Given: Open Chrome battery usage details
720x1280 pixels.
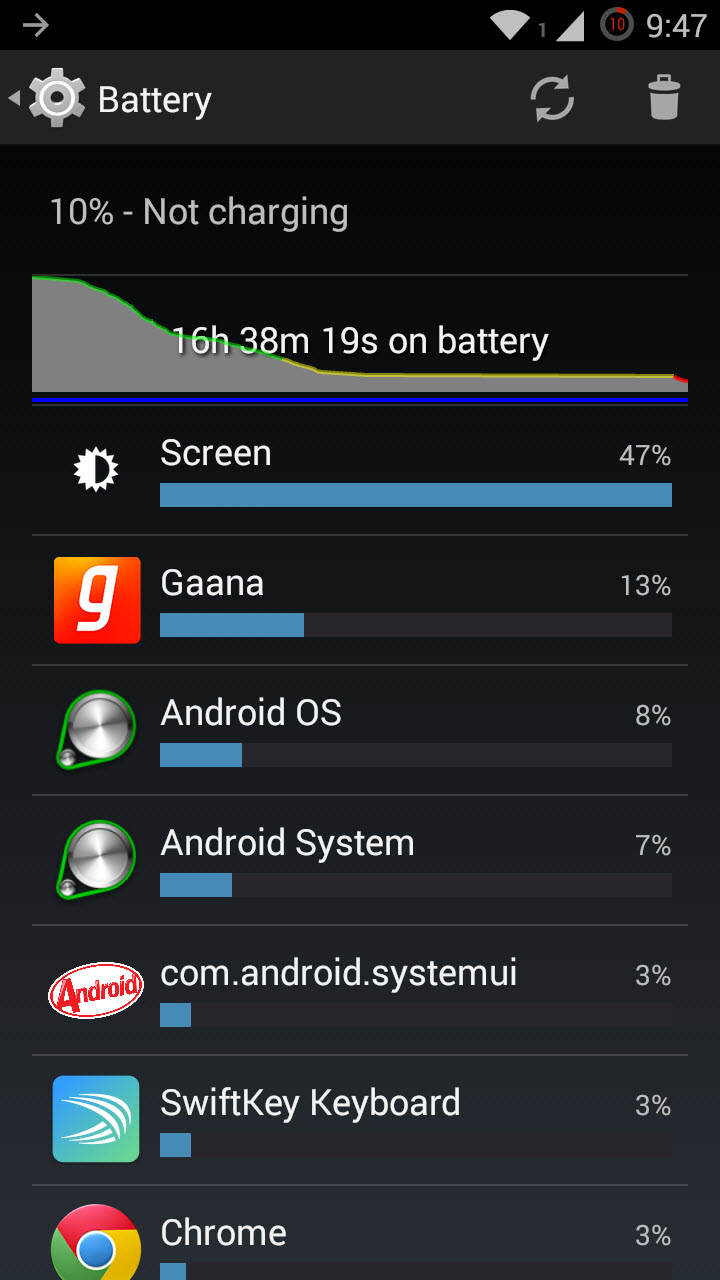Looking at the screenshot, I should pos(360,1233).
